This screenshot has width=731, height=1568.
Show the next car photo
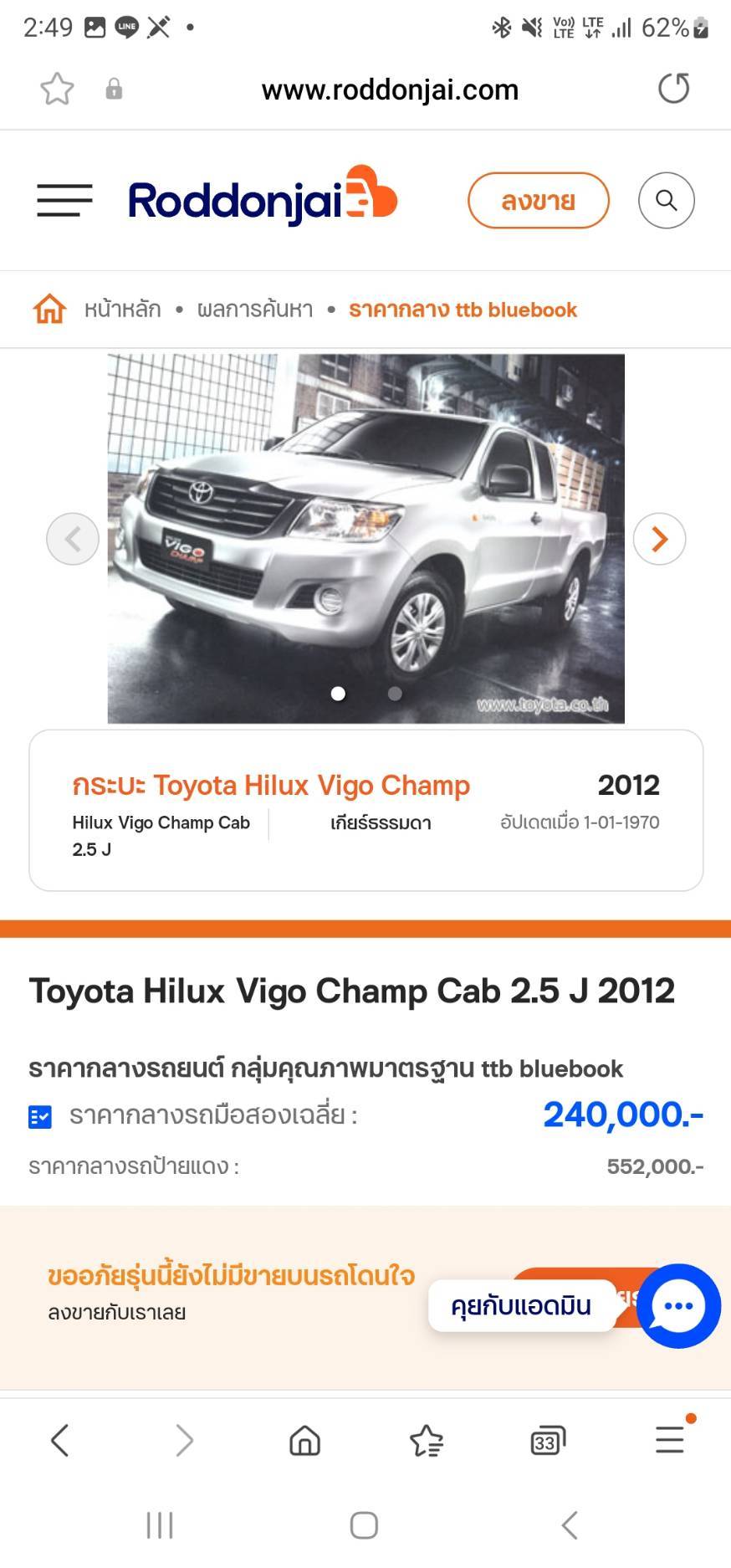click(660, 539)
